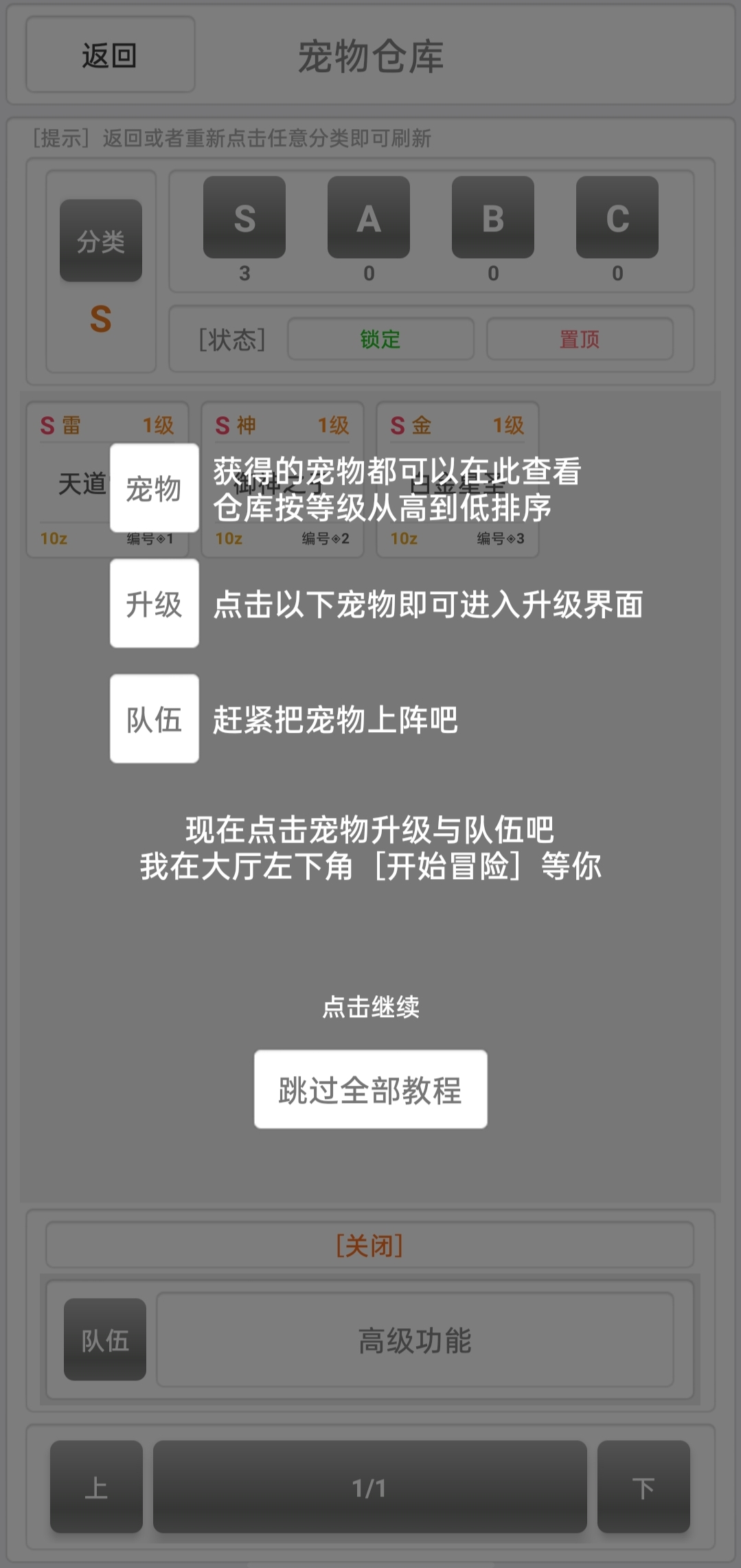Tap 返回 to go back
The image size is (741, 1568).
[x=109, y=55]
